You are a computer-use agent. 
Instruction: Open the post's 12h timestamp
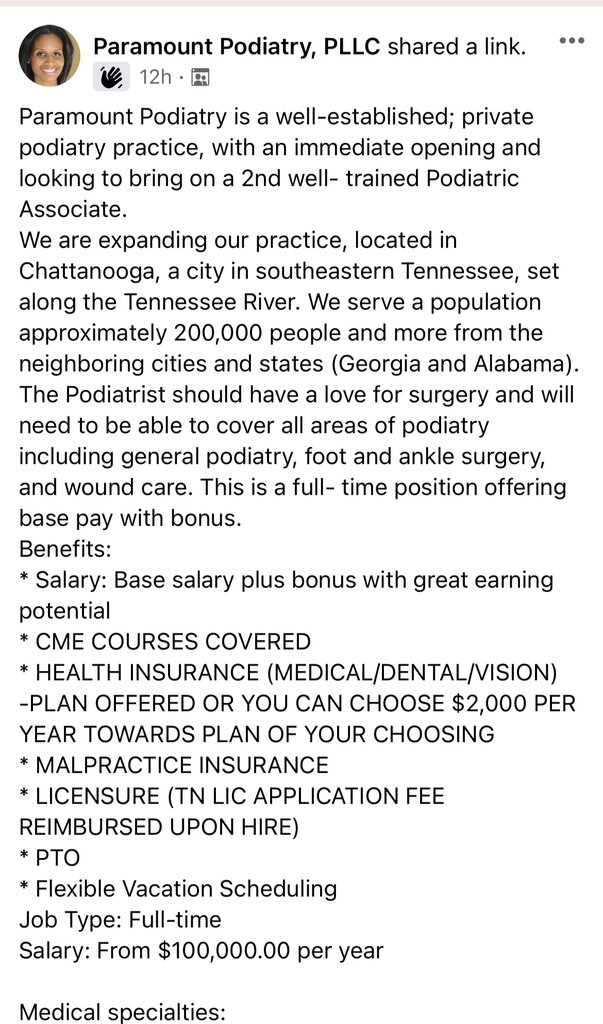point(155,77)
